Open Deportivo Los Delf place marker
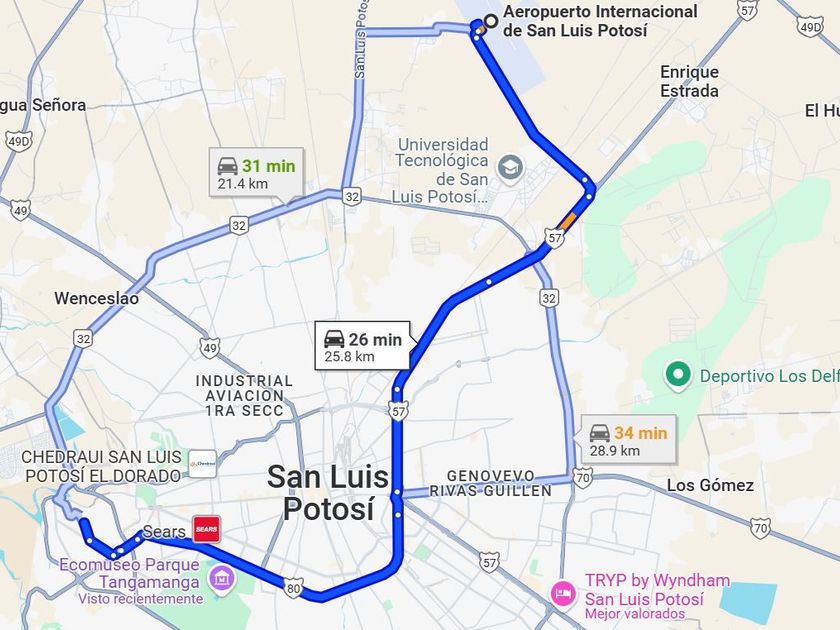Screen dimensions: 840x630 pyautogui.click(x=679, y=376)
